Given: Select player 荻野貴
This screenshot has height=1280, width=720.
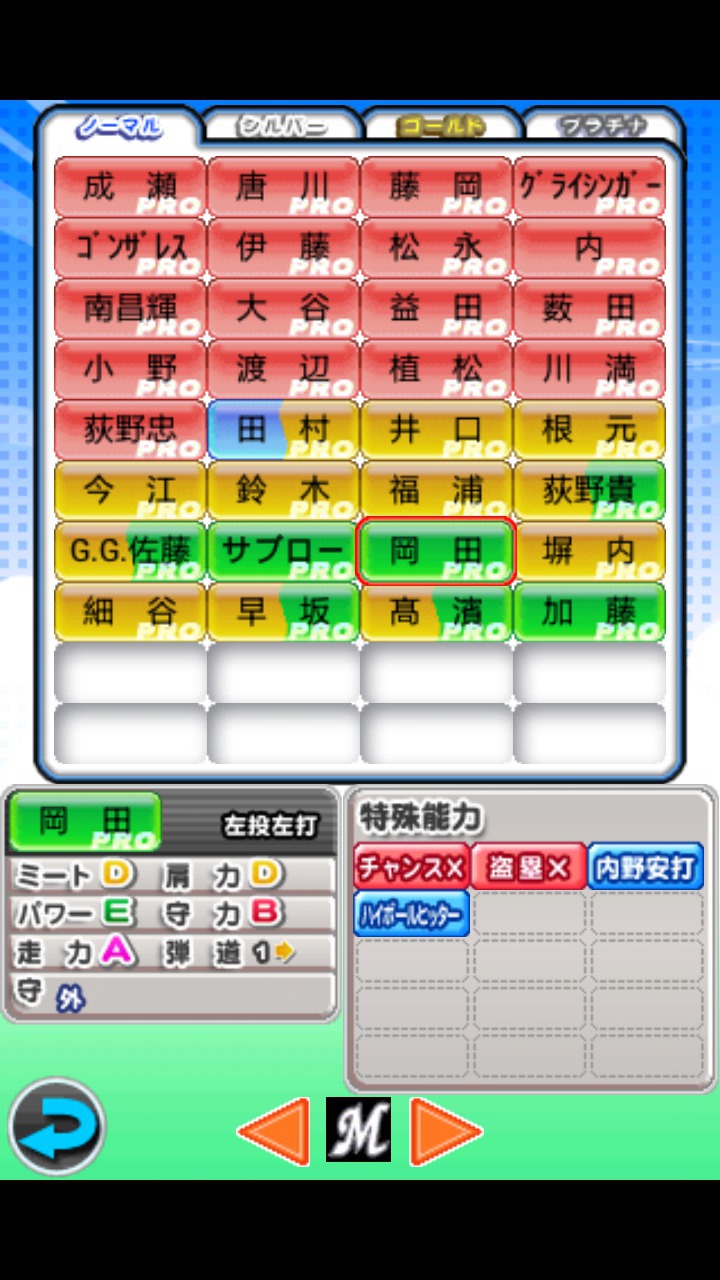Looking at the screenshot, I should (x=589, y=491).
